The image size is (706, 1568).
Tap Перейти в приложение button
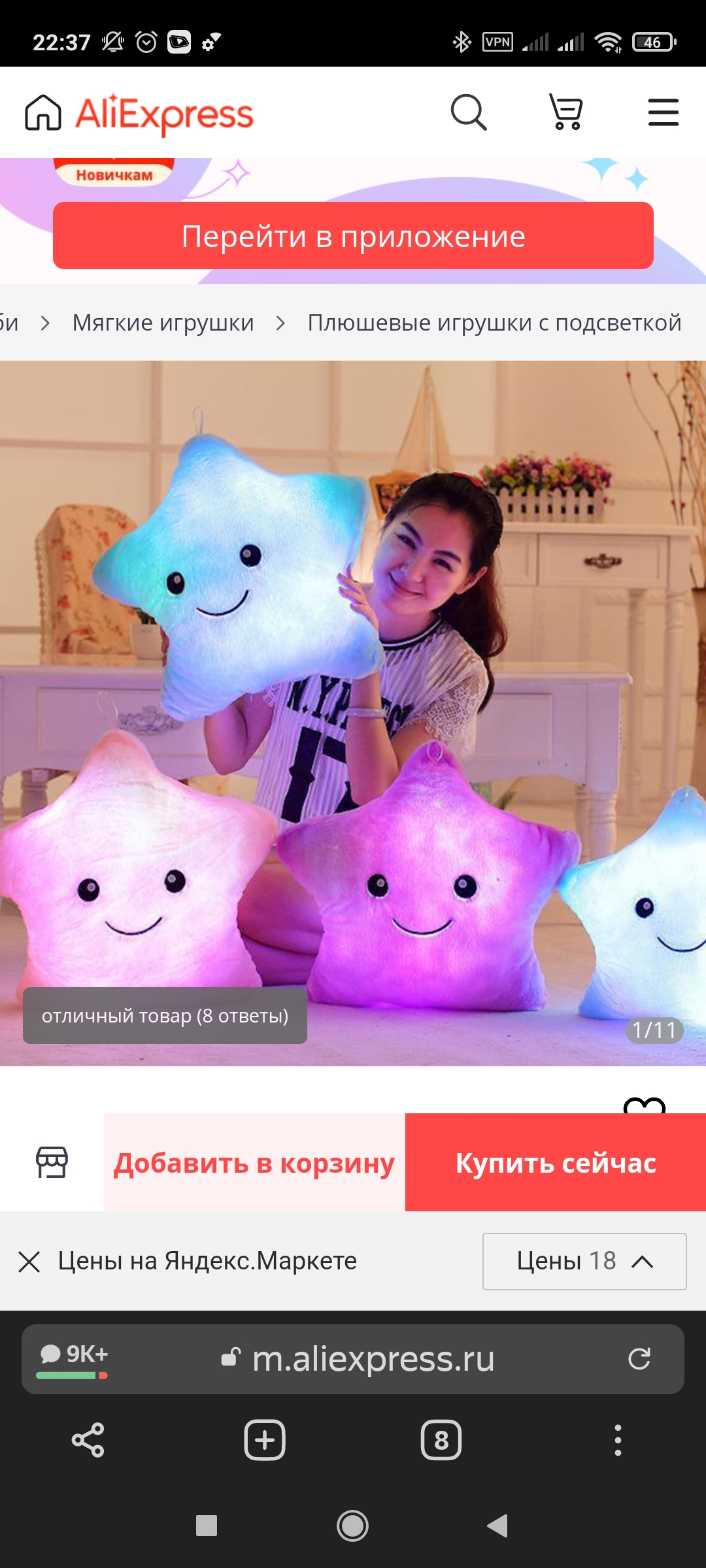[353, 236]
